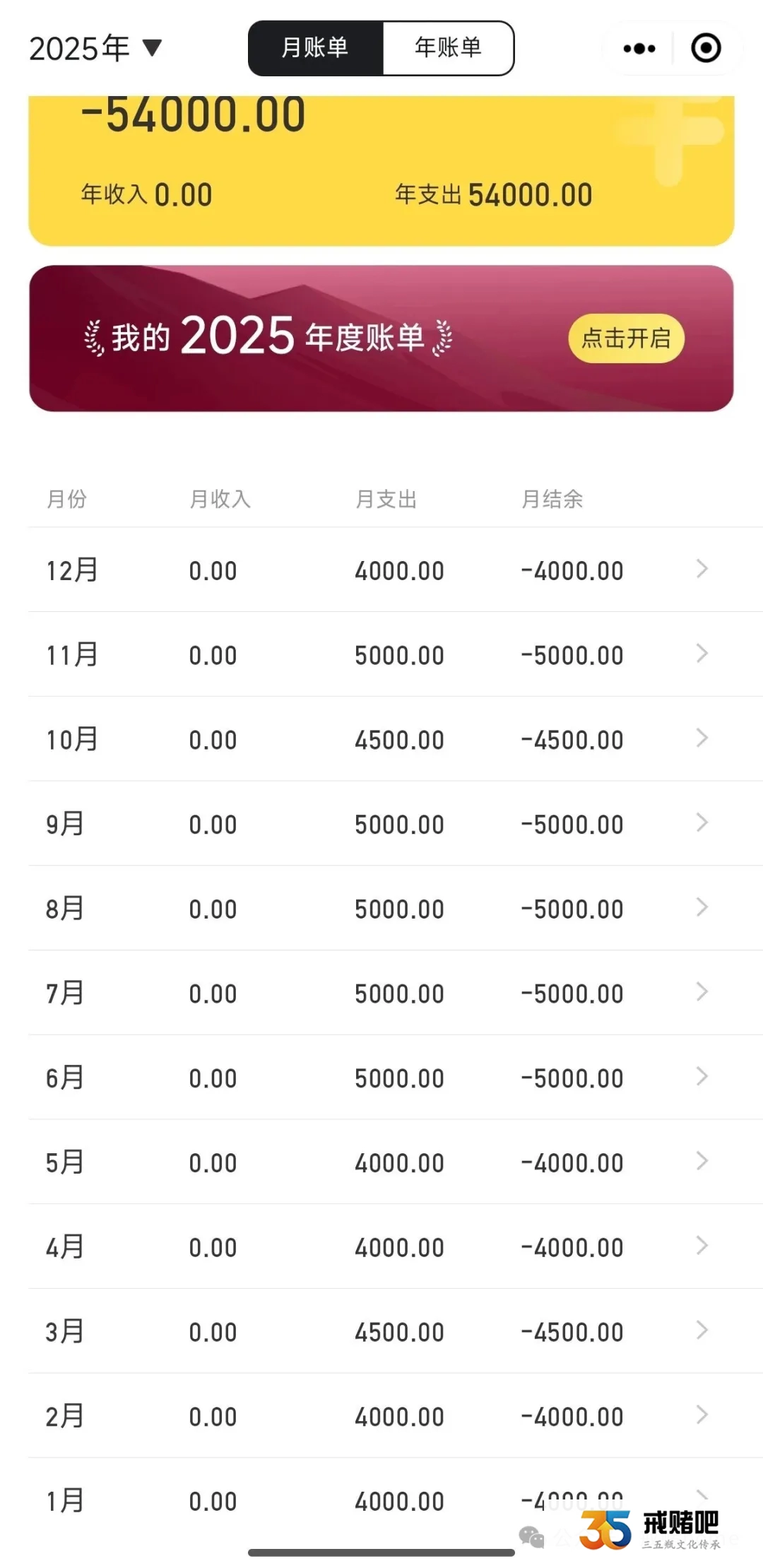The width and height of the screenshot is (763, 1568).
Task: Open the 6月 bill row
Action: click(x=381, y=1078)
